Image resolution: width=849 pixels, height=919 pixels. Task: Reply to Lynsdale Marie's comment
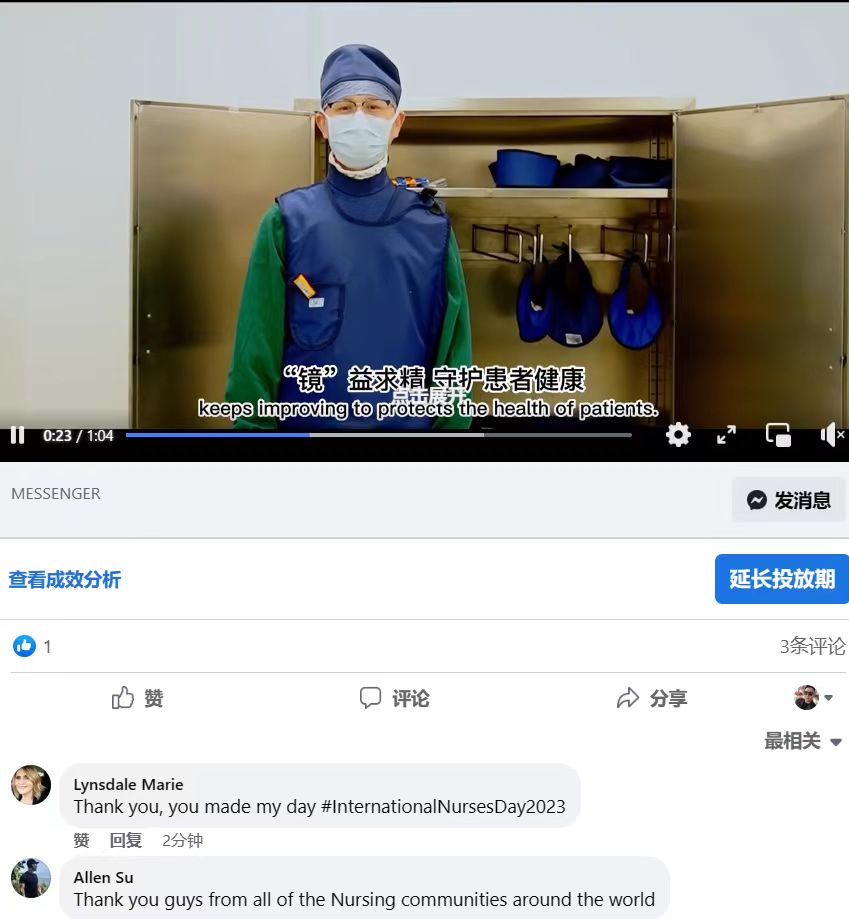point(126,840)
